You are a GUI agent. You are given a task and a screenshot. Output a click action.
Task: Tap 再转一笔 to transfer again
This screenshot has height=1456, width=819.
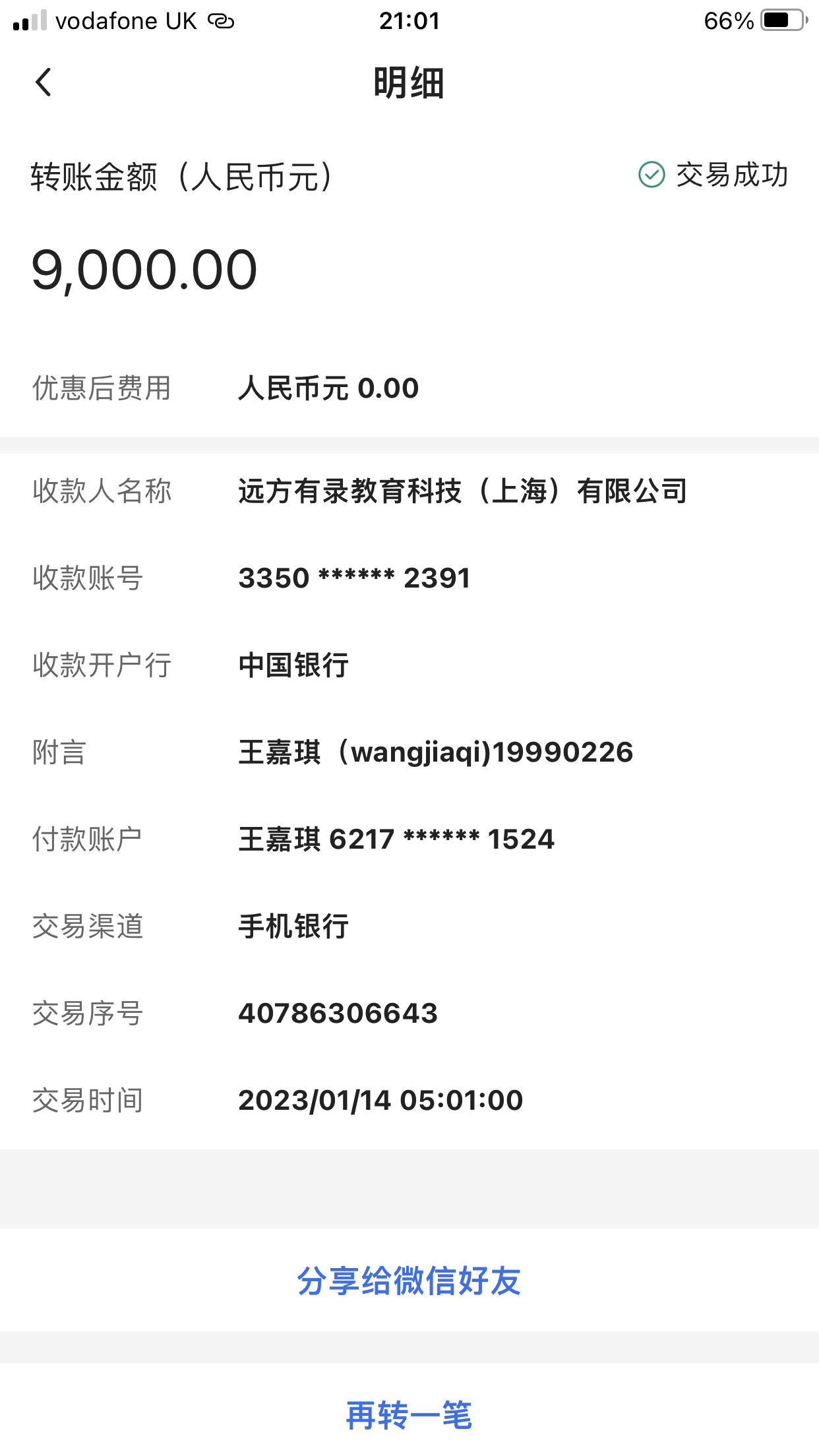pyautogui.click(x=409, y=1415)
